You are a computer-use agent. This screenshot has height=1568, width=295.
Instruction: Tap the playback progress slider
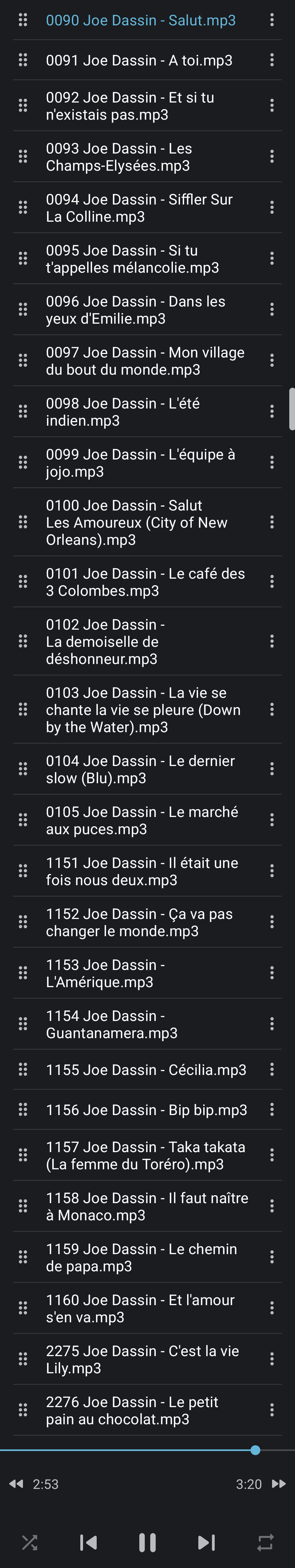coord(147,1450)
